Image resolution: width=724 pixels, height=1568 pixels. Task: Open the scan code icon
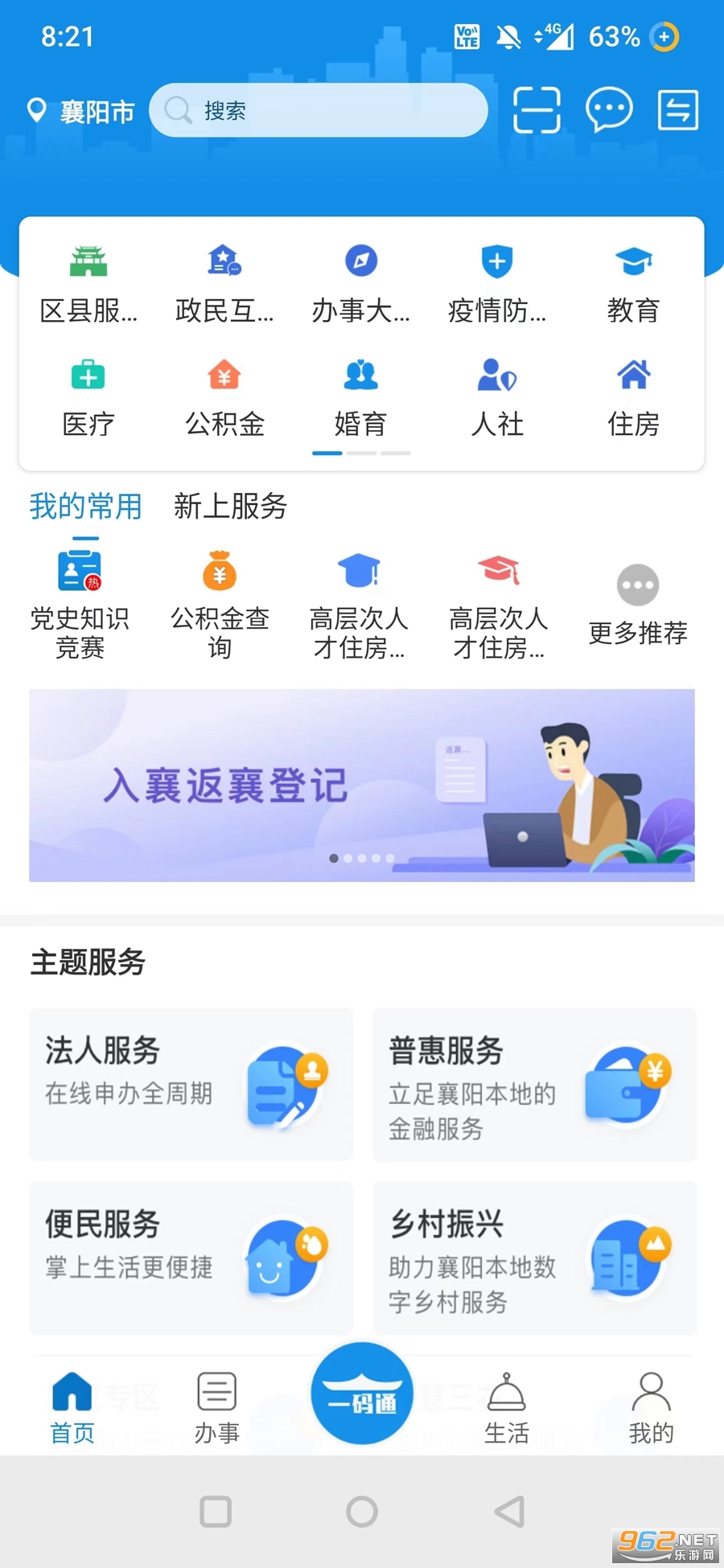pos(537,110)
